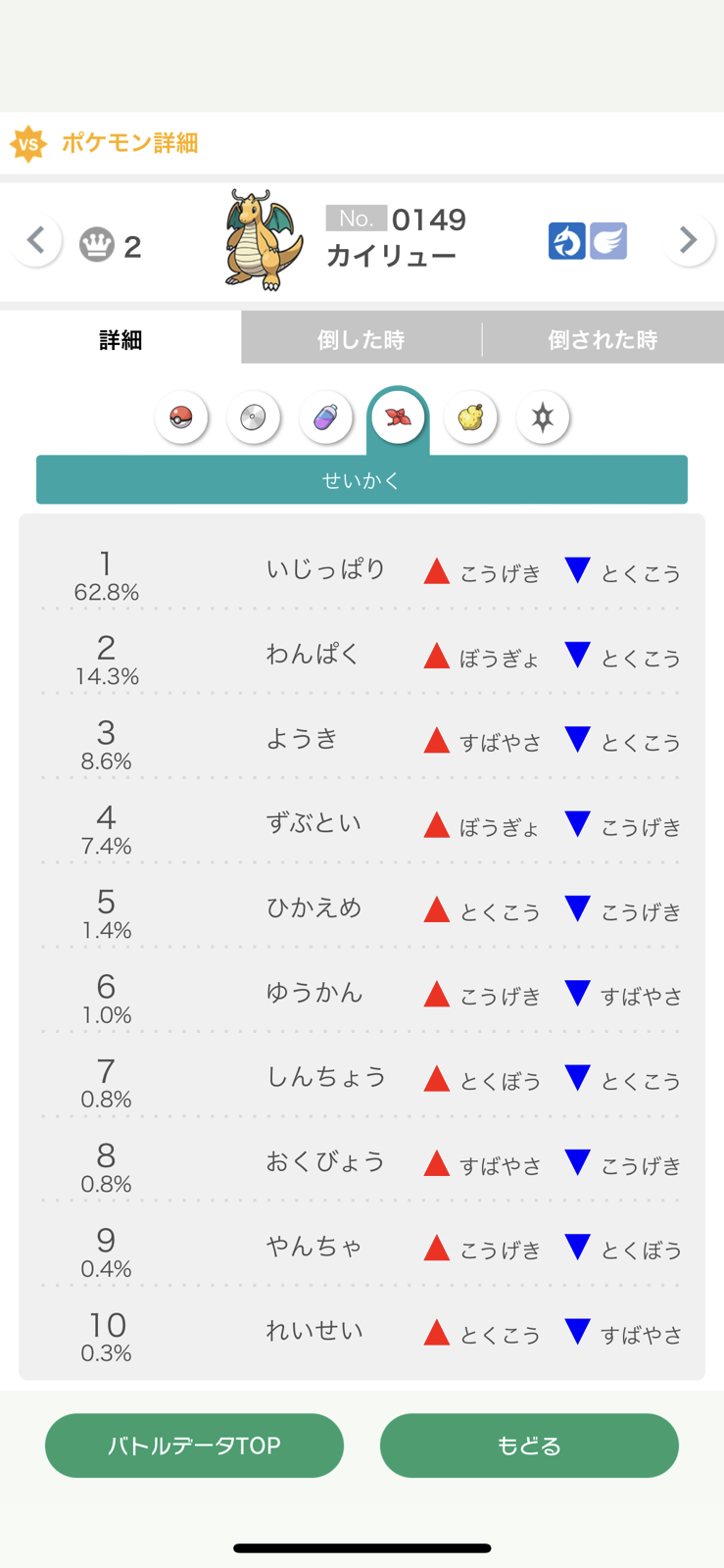Go to the previous Pokémon with left arrow
Image resolution: width=724 pixels, height=1568 pixels.
click(x=36, y=241)
